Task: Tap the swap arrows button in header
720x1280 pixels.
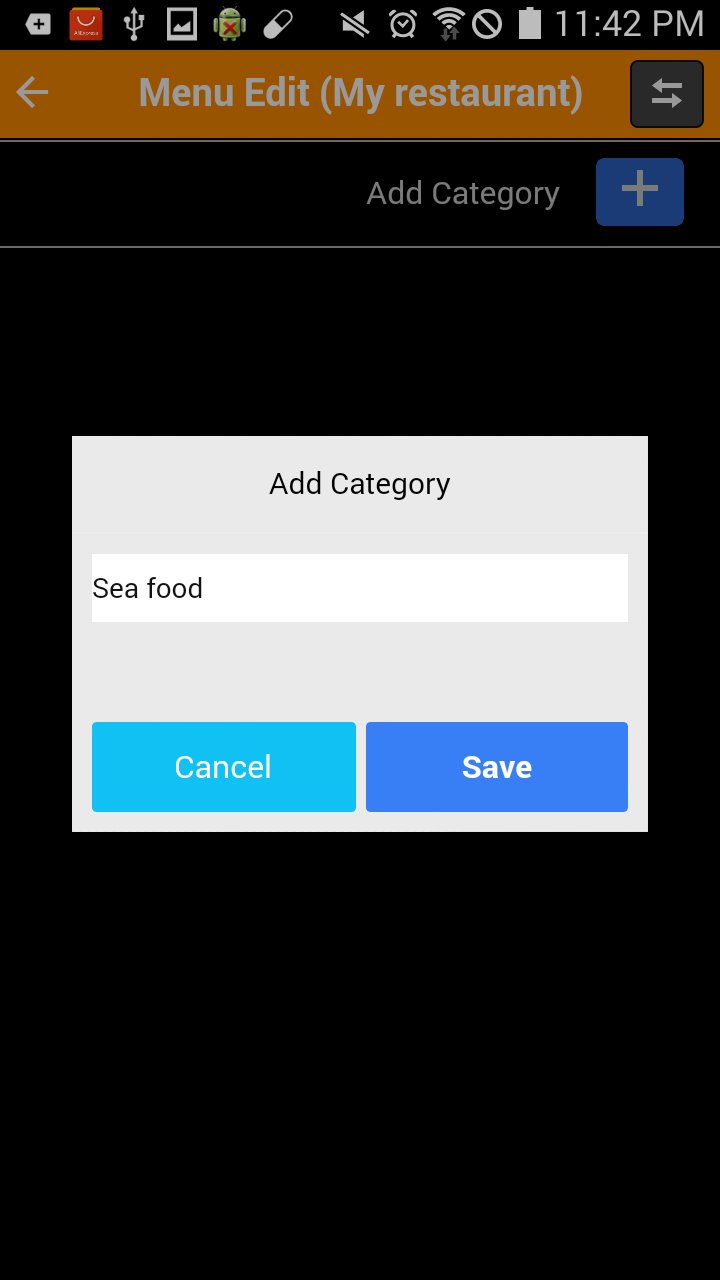Action: point(666,94)
